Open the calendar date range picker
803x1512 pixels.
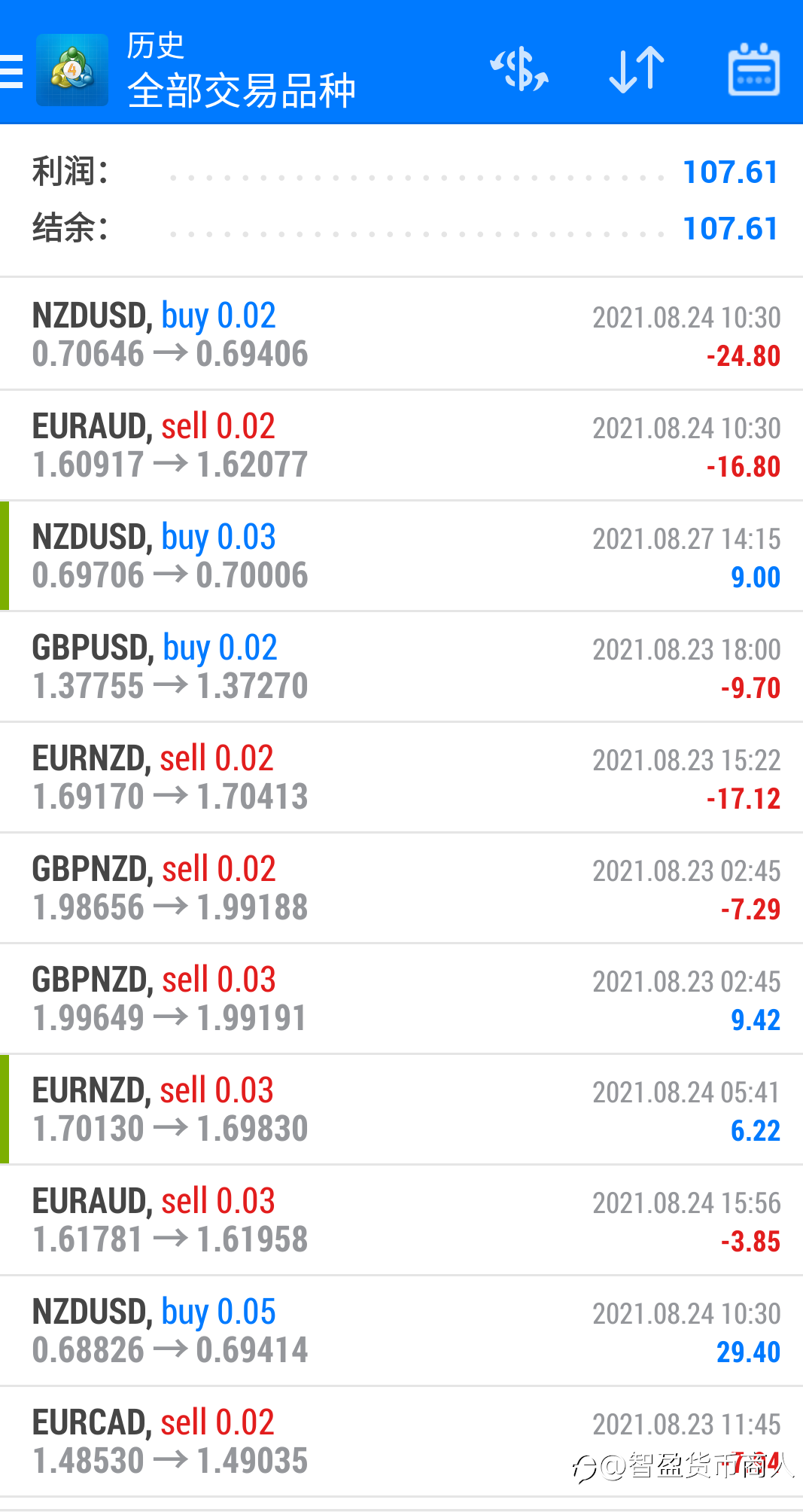point(753,70)
